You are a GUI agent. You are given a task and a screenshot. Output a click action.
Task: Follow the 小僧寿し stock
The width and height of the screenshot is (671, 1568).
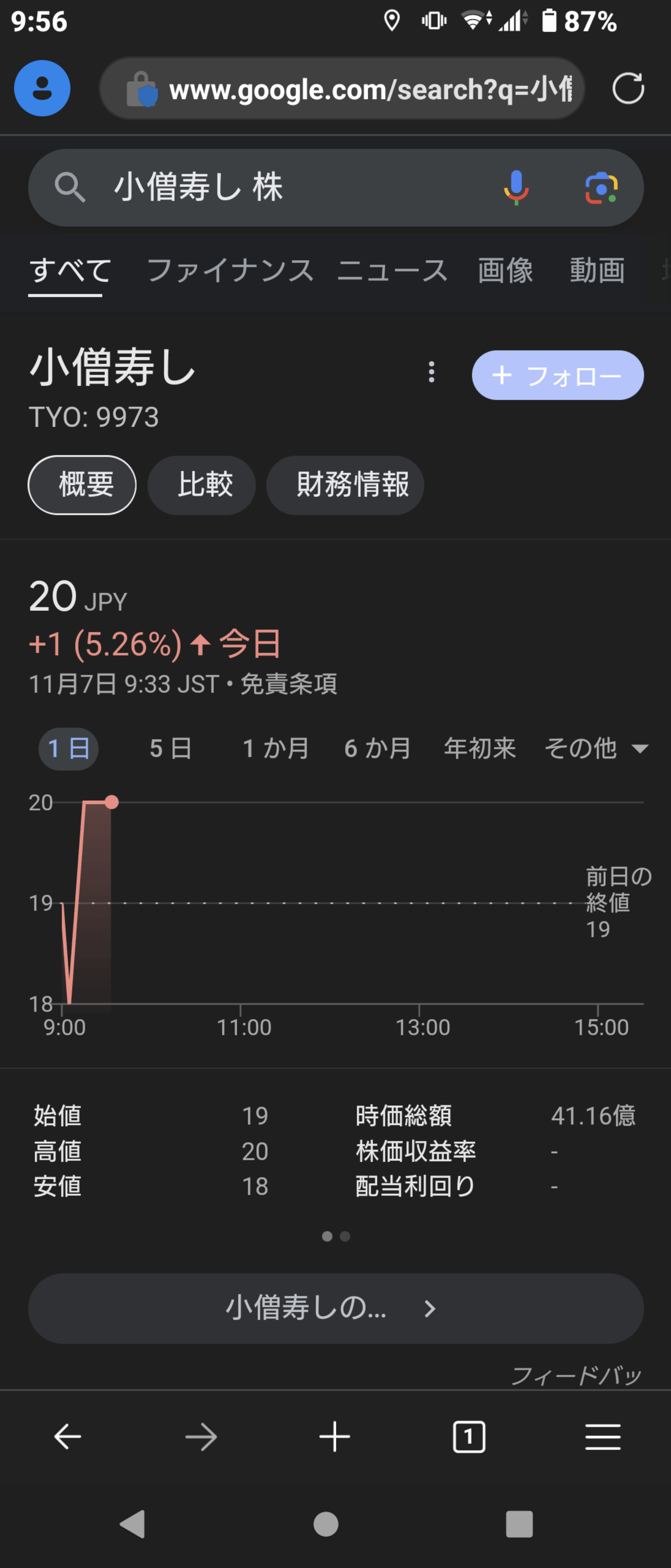[x=557, y=375]
